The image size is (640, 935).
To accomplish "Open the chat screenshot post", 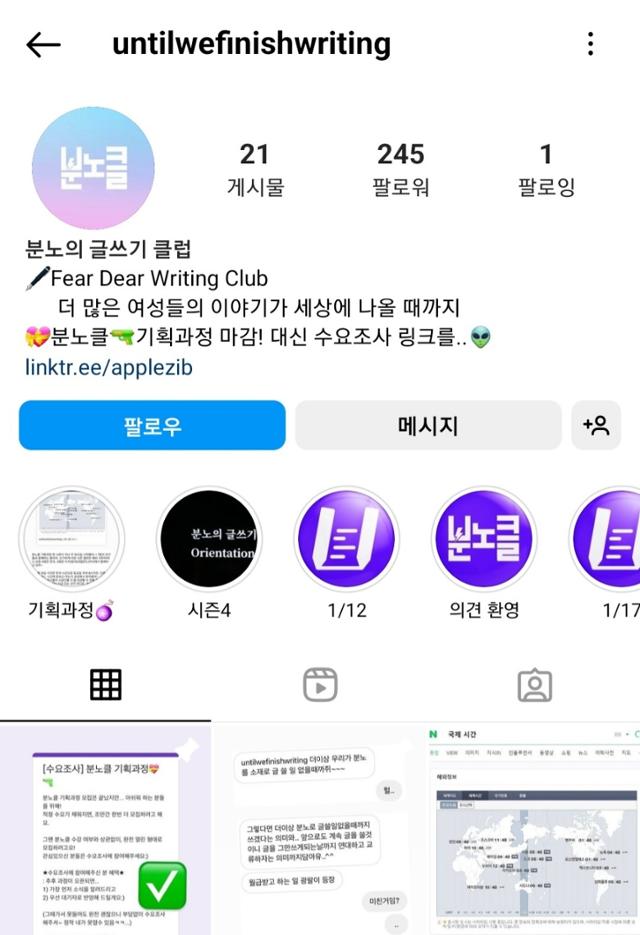I will tap(320, 830).
